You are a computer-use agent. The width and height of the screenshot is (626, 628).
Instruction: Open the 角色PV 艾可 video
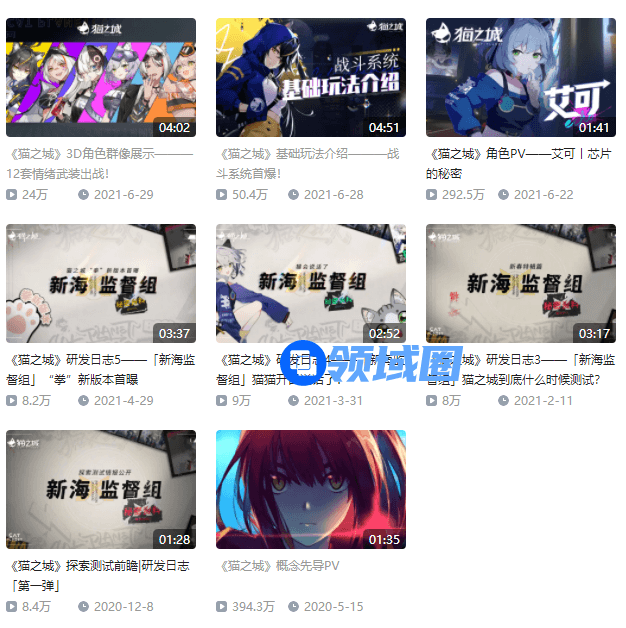click(521, 77)
